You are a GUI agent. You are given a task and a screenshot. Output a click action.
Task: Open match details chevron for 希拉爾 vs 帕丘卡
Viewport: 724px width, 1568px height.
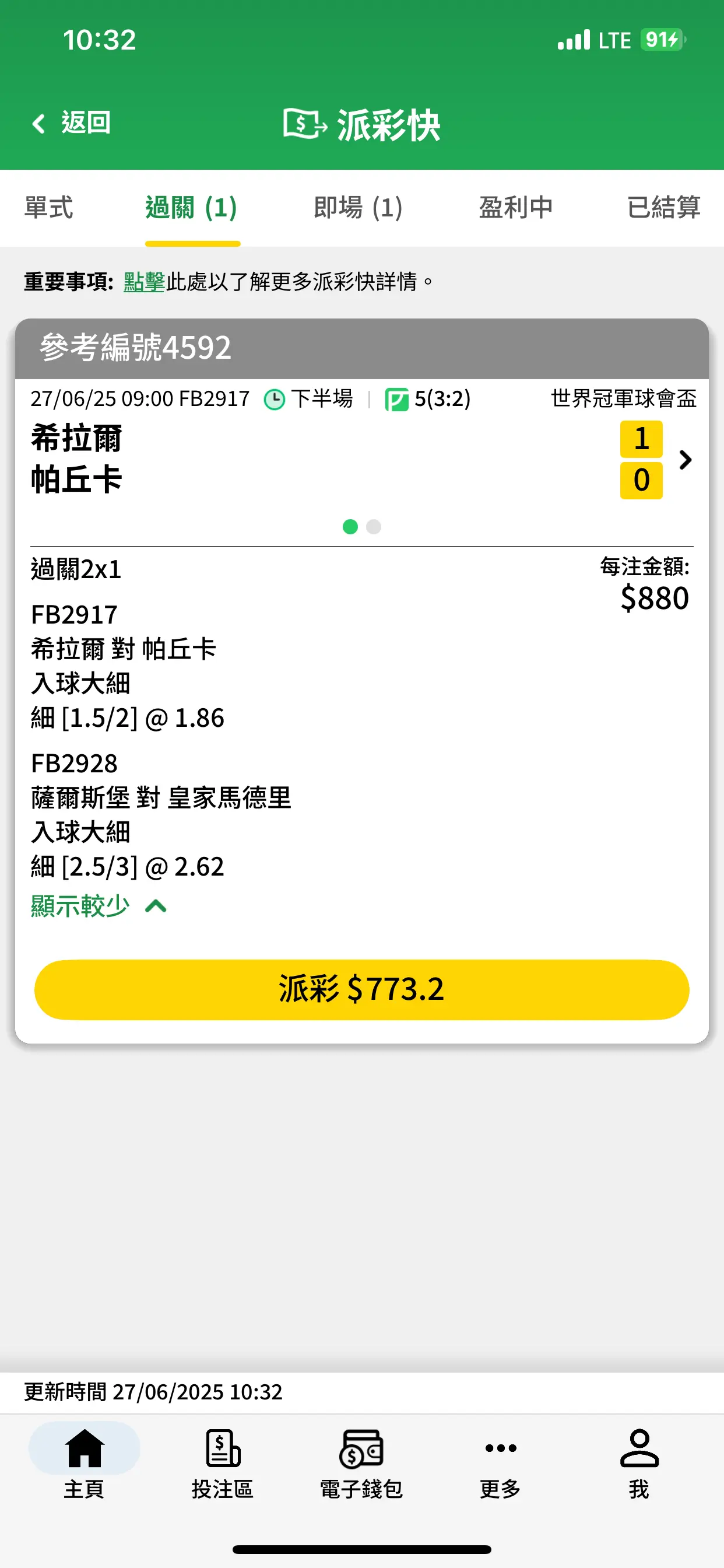685,460
